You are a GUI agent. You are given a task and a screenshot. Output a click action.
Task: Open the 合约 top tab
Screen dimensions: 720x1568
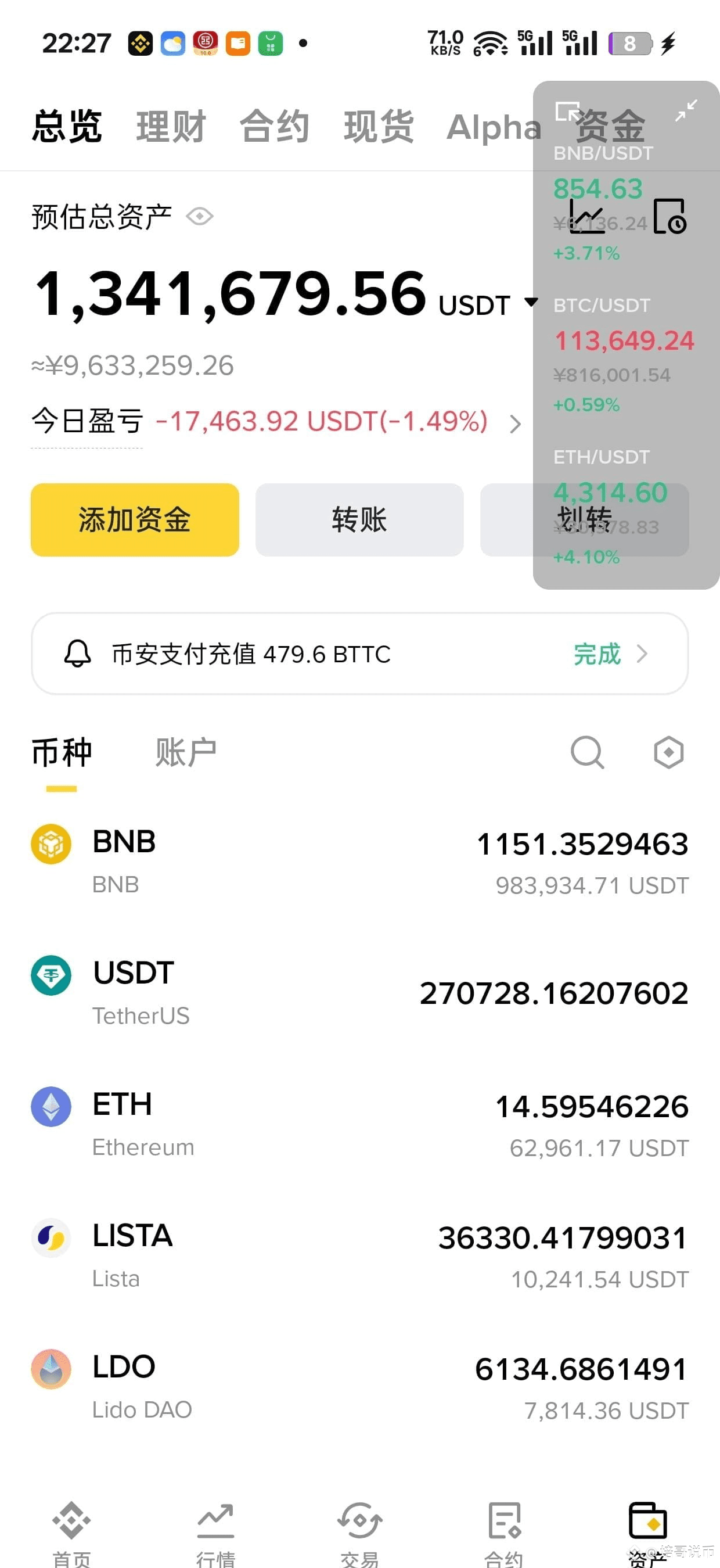tap(275, 127)
